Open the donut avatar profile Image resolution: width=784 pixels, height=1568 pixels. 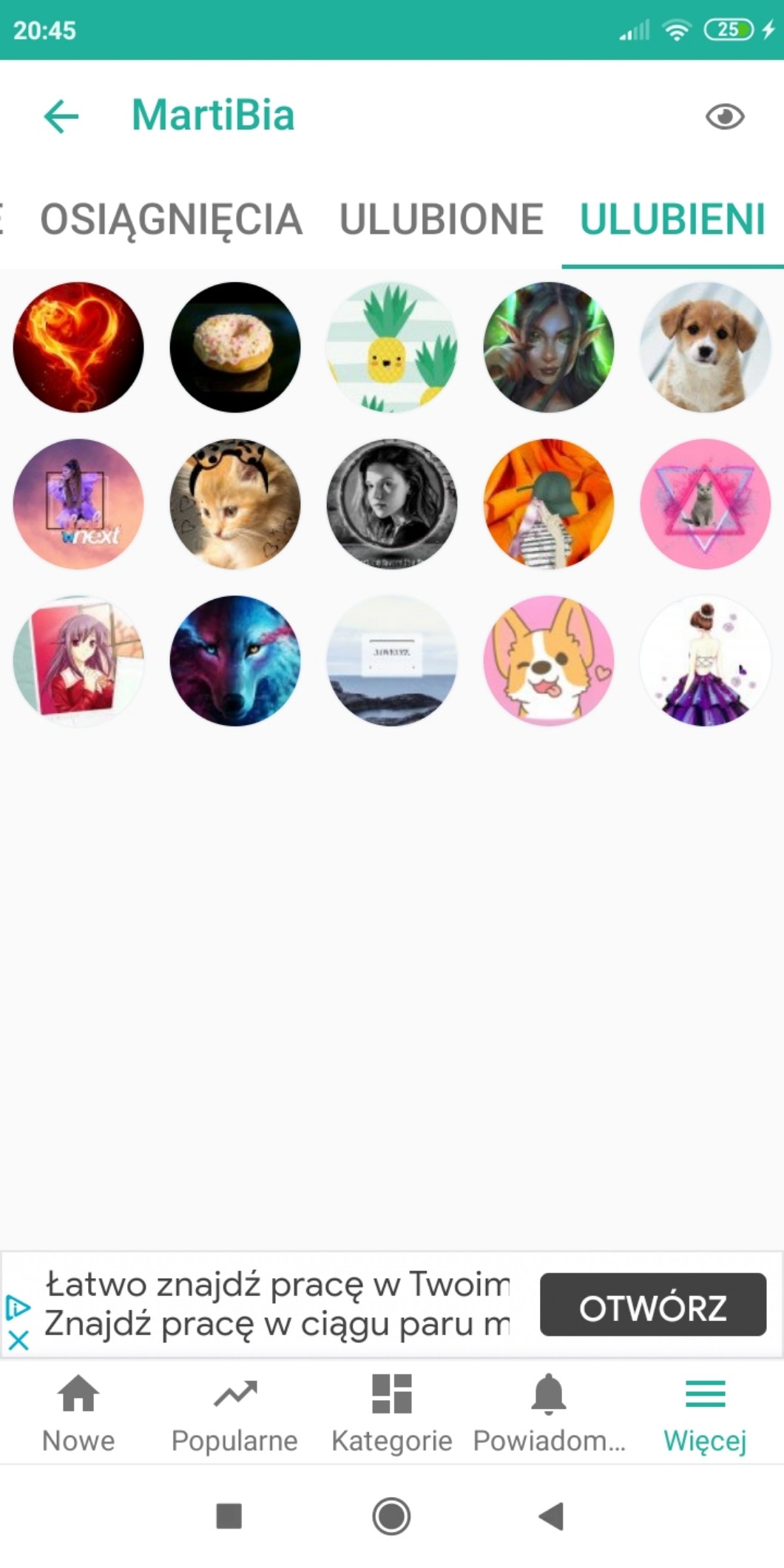point(235,347)
